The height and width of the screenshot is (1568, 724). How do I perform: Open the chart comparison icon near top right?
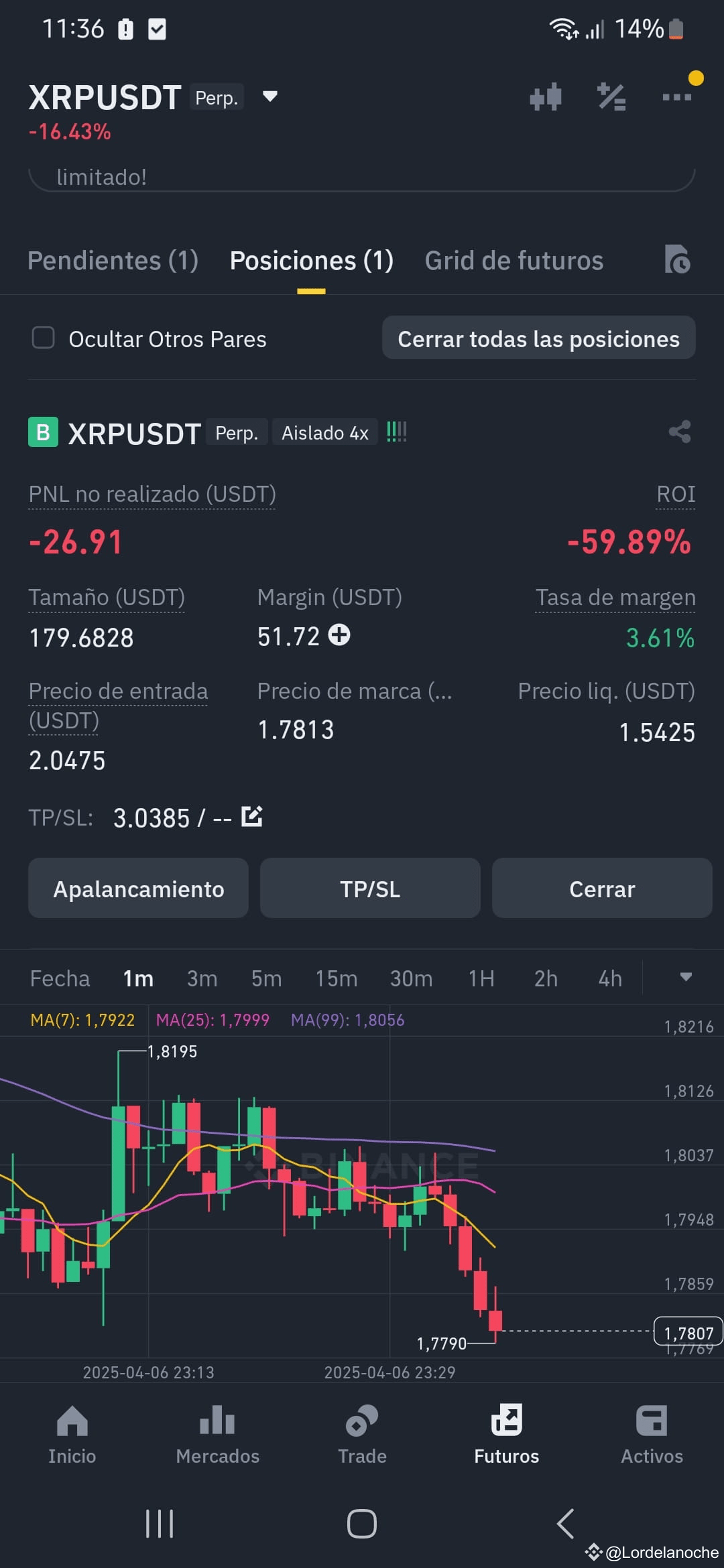pos(545,96)
